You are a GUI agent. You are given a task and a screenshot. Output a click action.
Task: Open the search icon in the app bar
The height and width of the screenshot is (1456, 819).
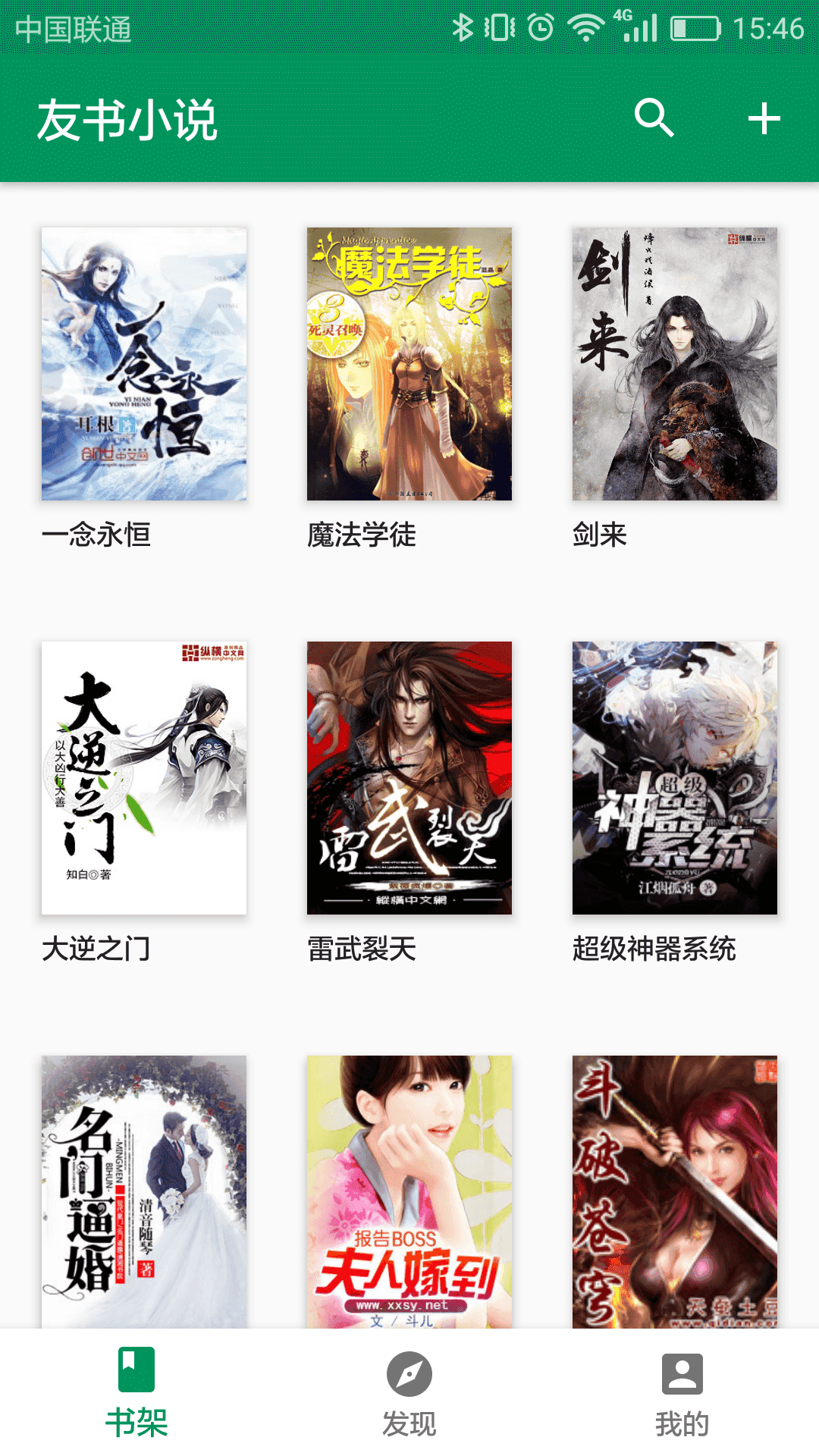coord(654,118)
